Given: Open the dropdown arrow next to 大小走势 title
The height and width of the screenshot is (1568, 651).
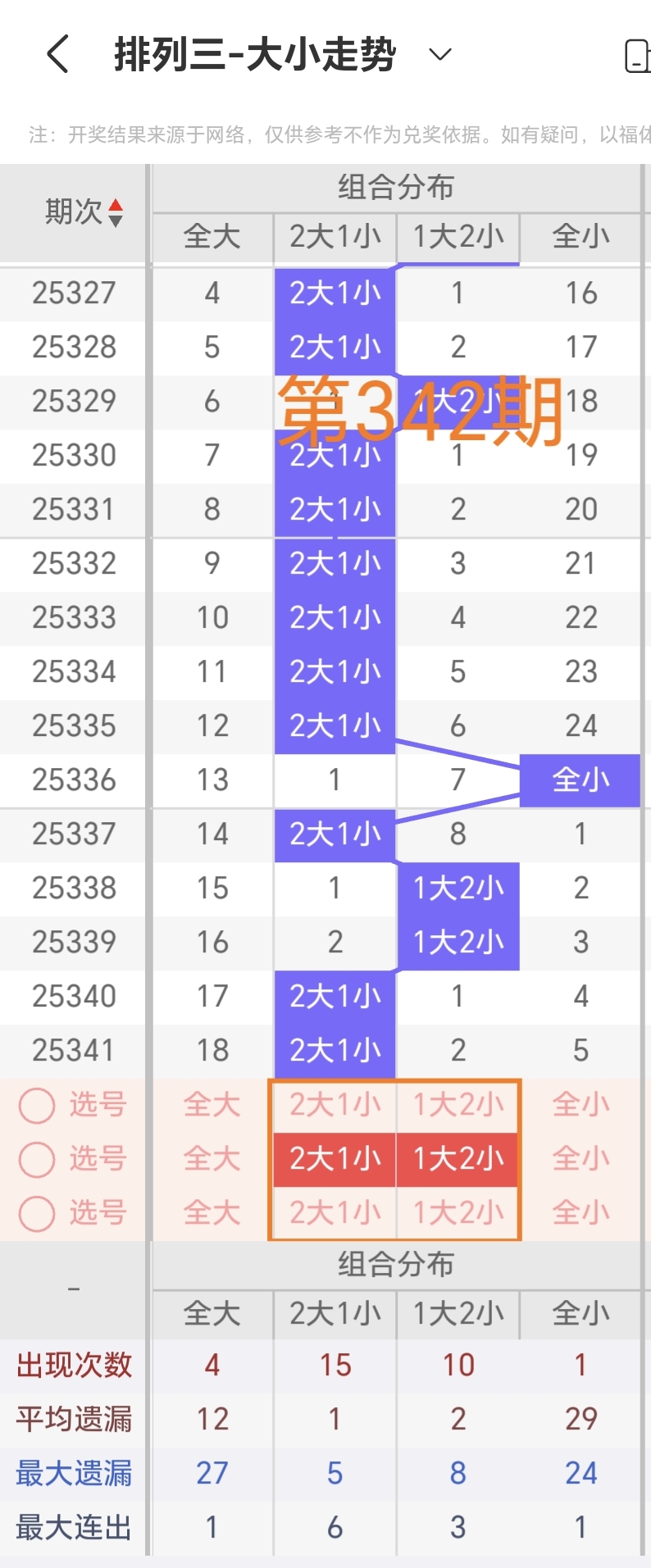Looking at the screenshot, I should click(x=439, y=54).
